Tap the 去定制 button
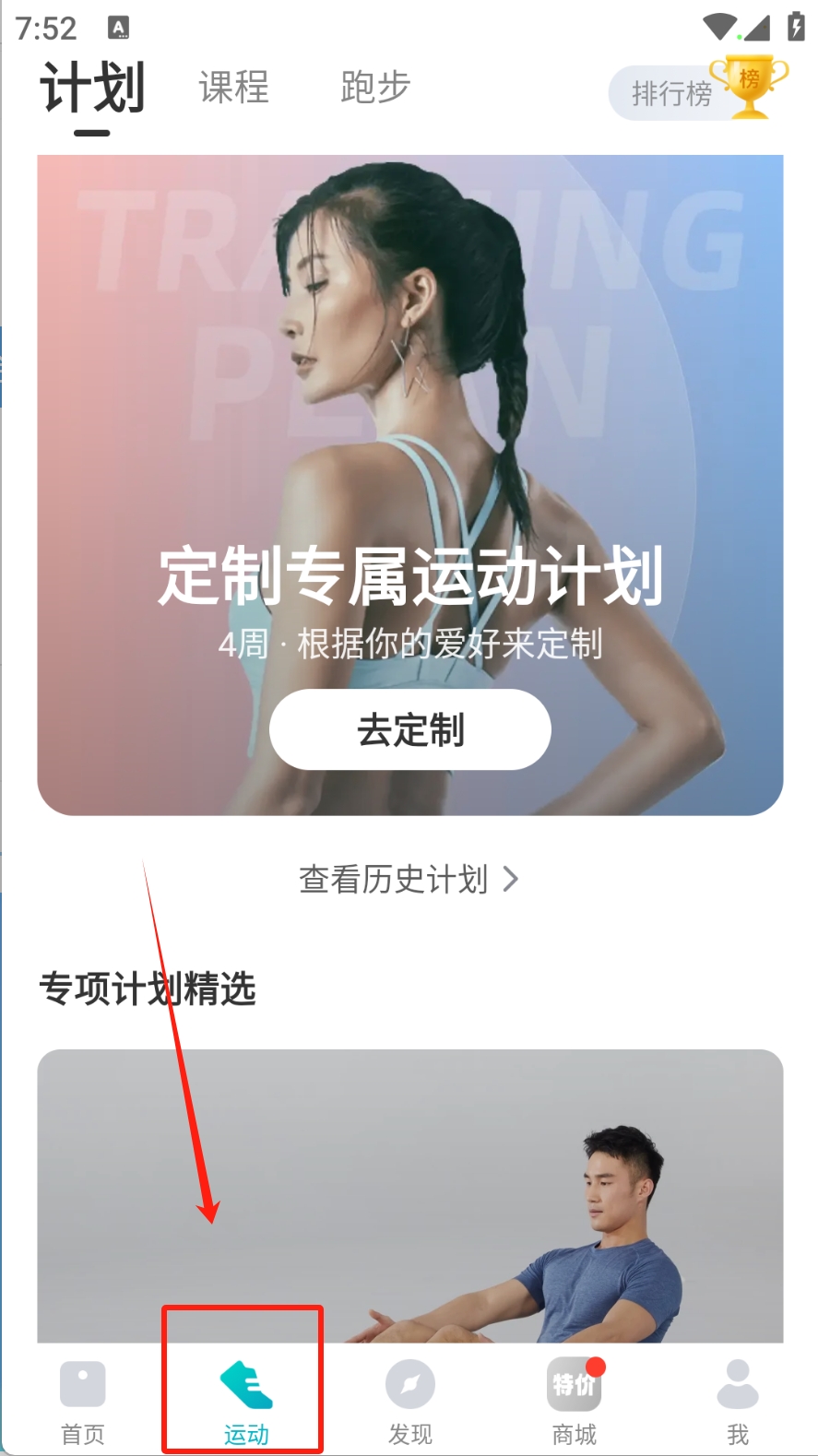Viewport: 818px width, 1456px height. point(409,729)
